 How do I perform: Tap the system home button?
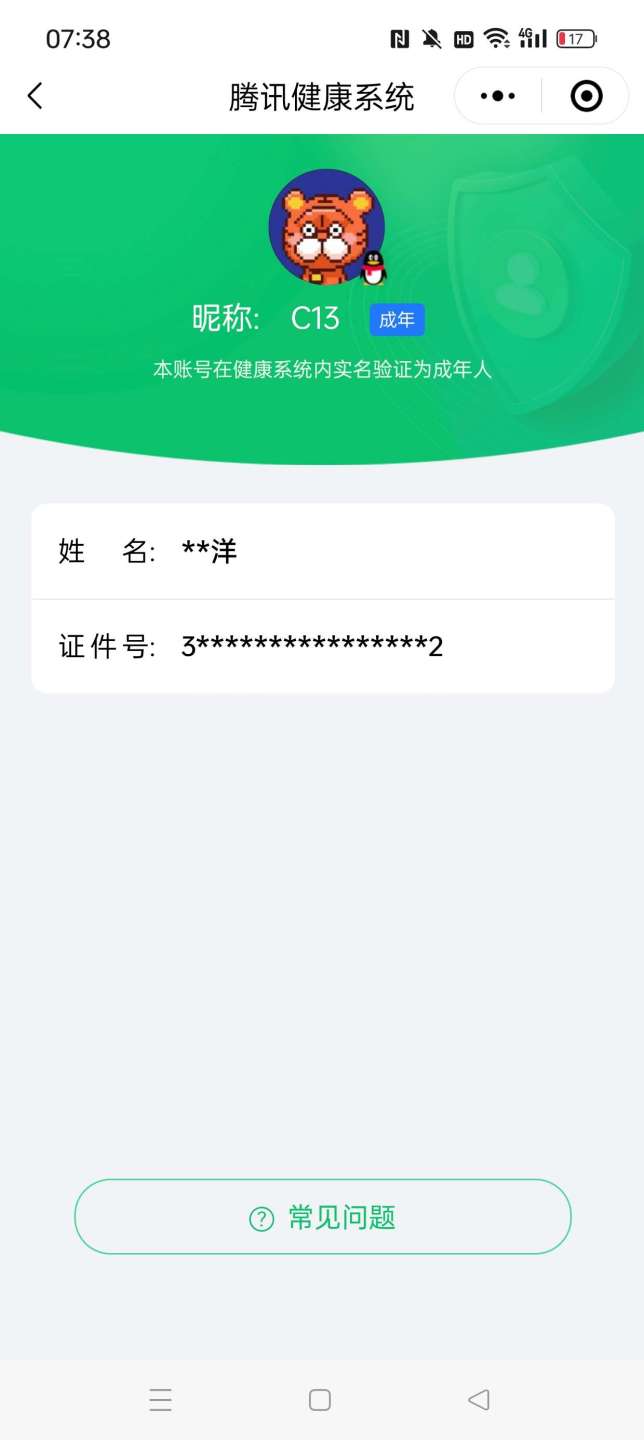[320, 1400]
